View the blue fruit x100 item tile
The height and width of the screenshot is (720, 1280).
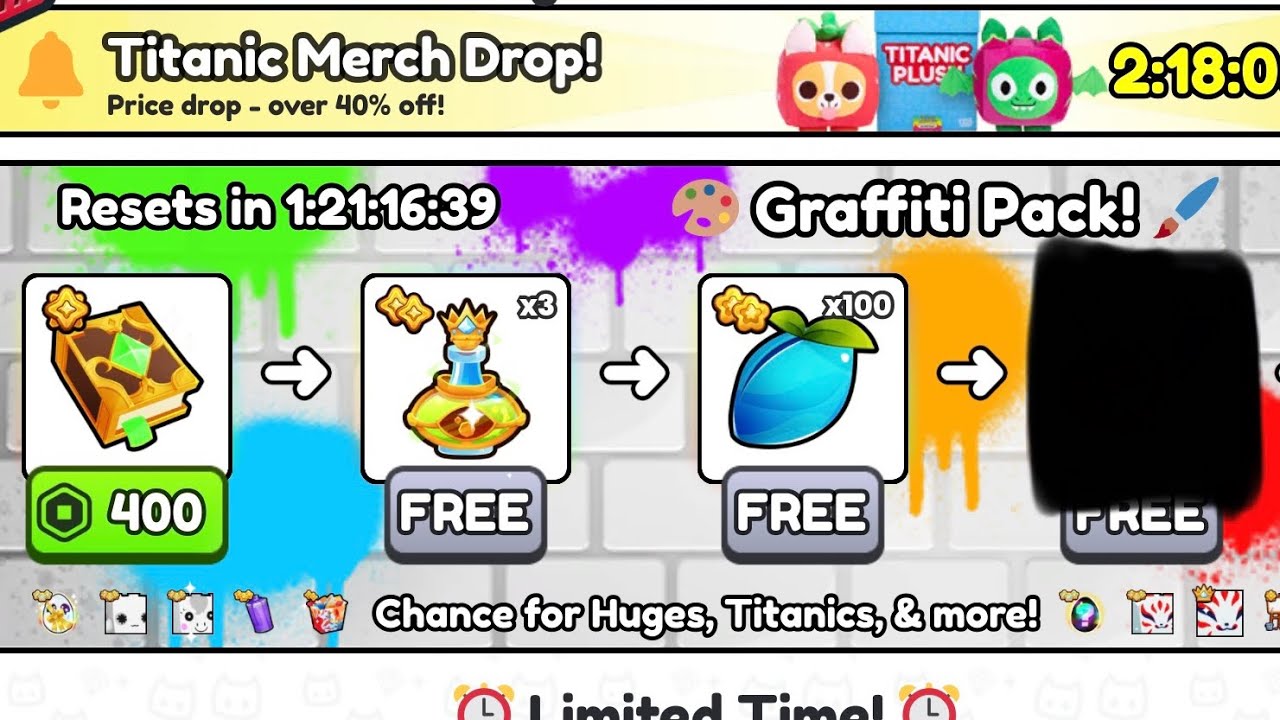click(802, 376)
